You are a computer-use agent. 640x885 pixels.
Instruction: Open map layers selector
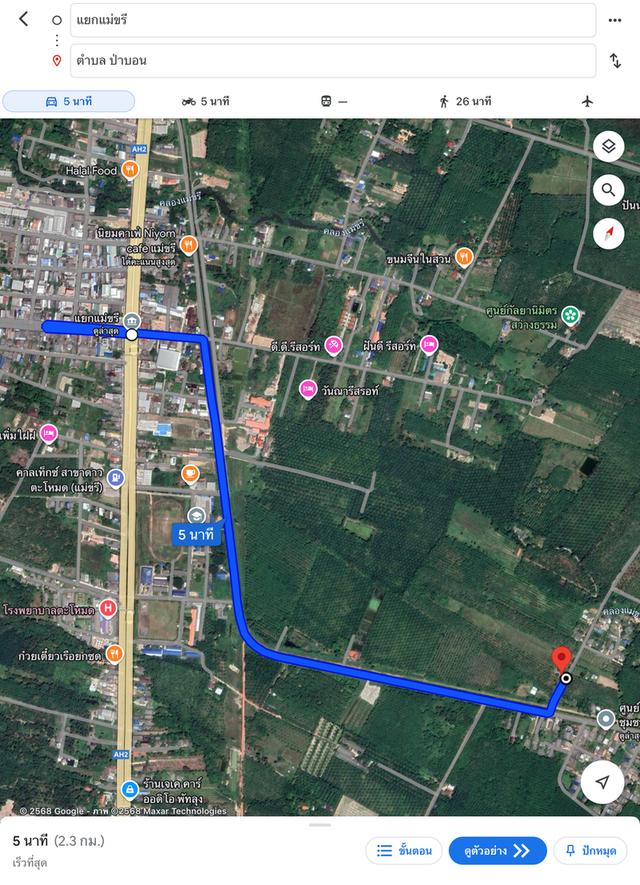point(608,147)
